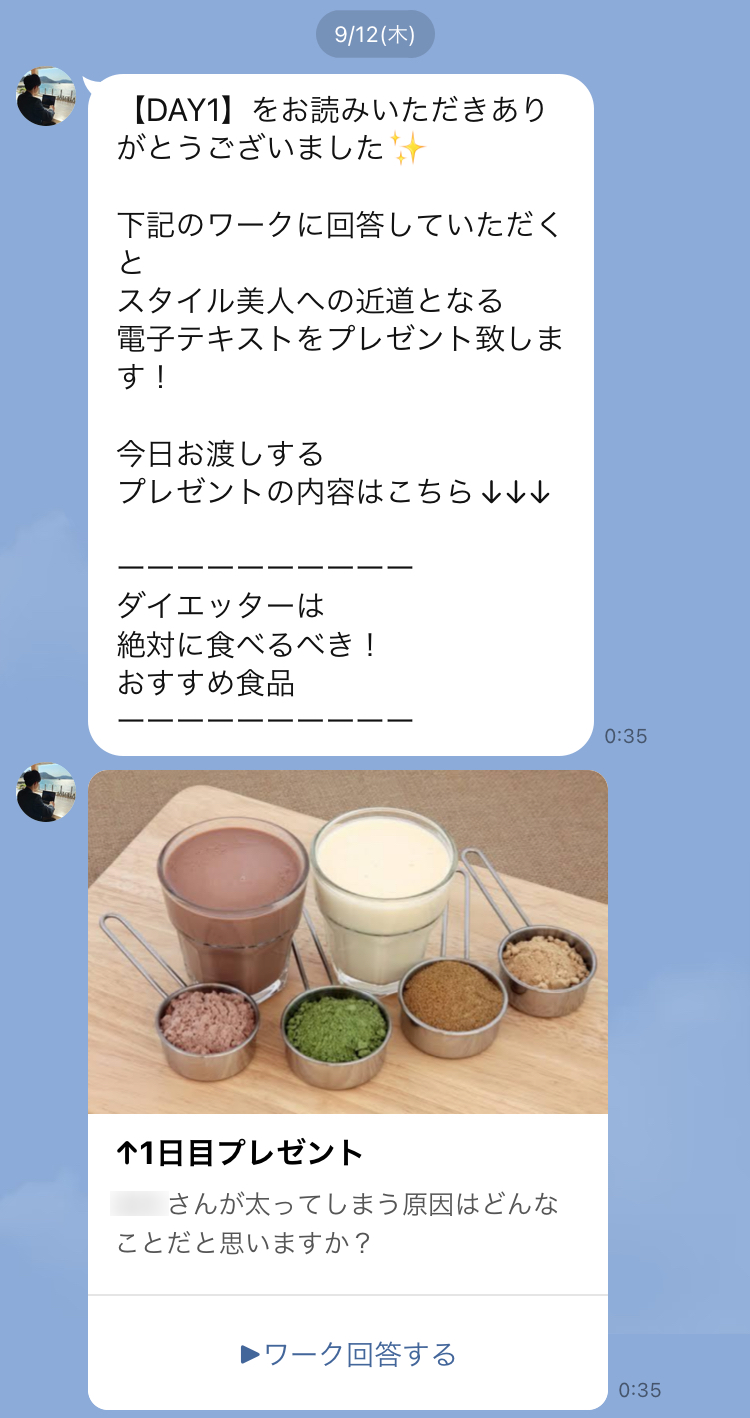This screenshot has height=1418, width=750.
Task: Tap the 9/12(木) date chip
Action: pos(374,33)
